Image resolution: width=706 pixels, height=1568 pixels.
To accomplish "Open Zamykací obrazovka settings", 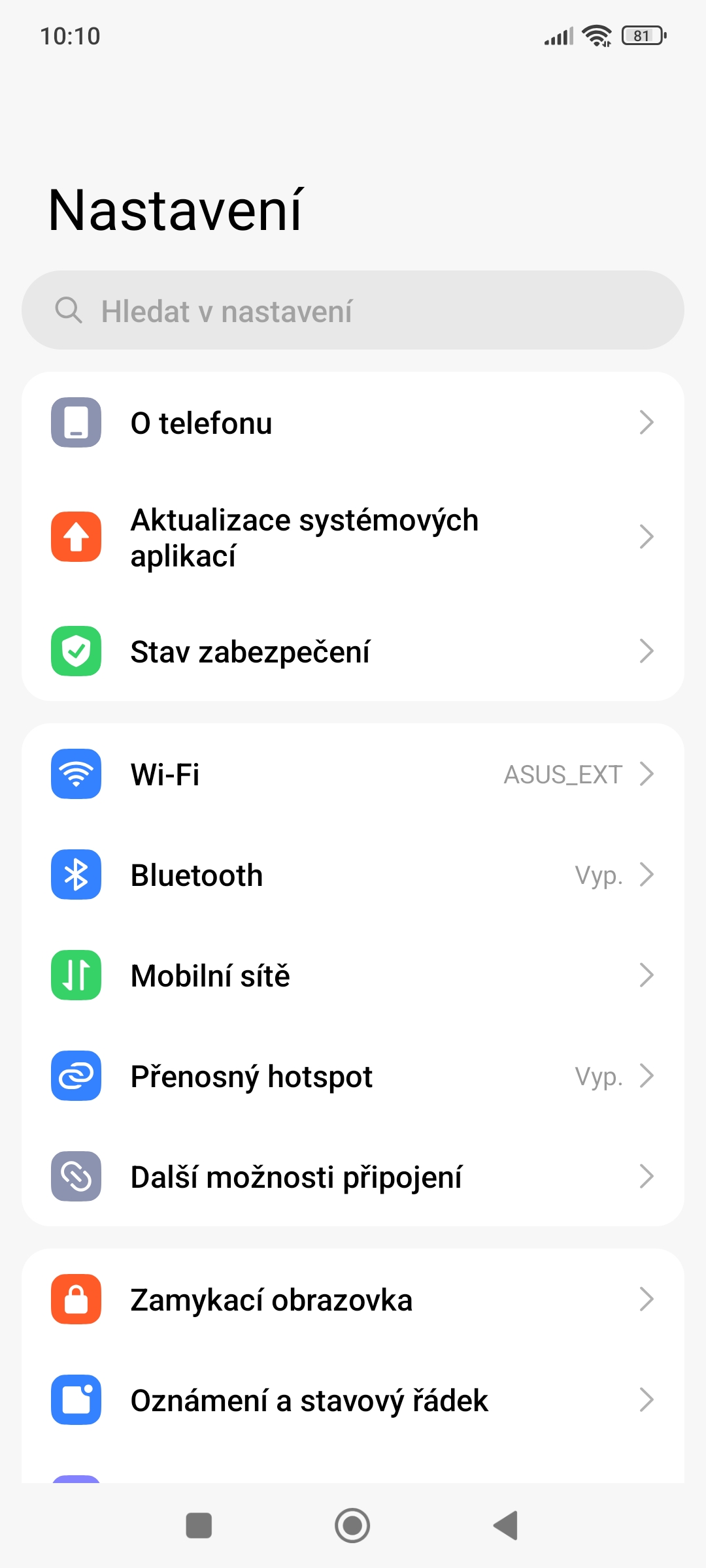I will coord(353,1299).
